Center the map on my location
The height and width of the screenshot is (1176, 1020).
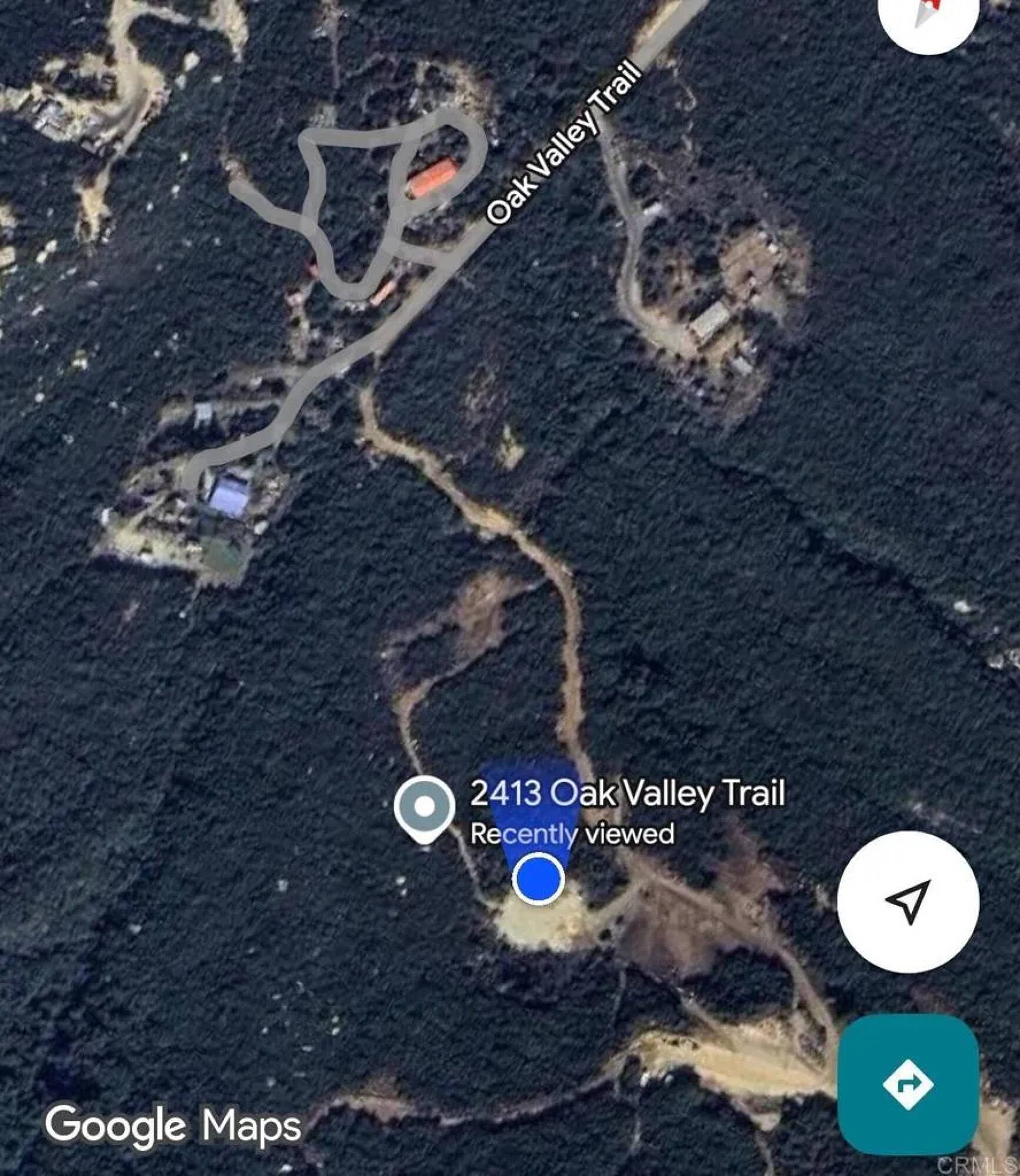point(908,901)
